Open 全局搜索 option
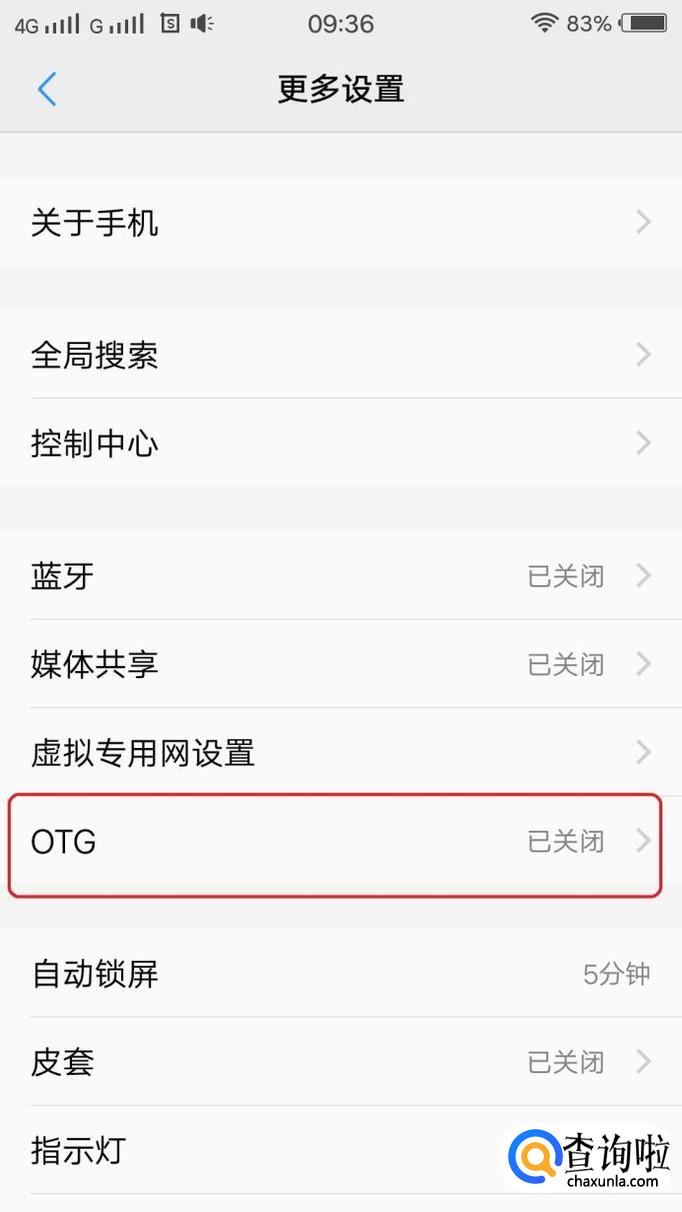 pos(340,355)
